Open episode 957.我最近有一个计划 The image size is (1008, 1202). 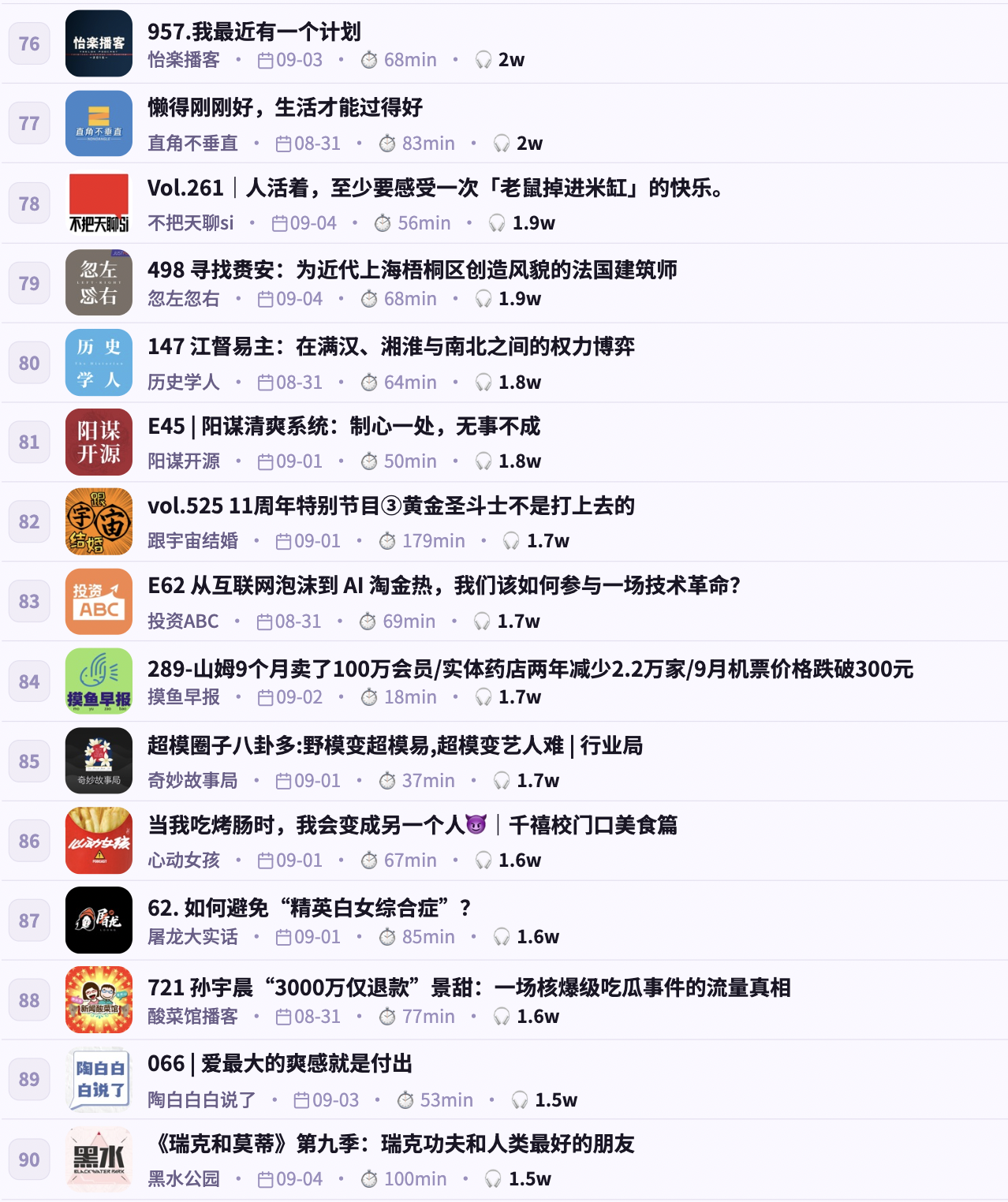coord(254,32)
